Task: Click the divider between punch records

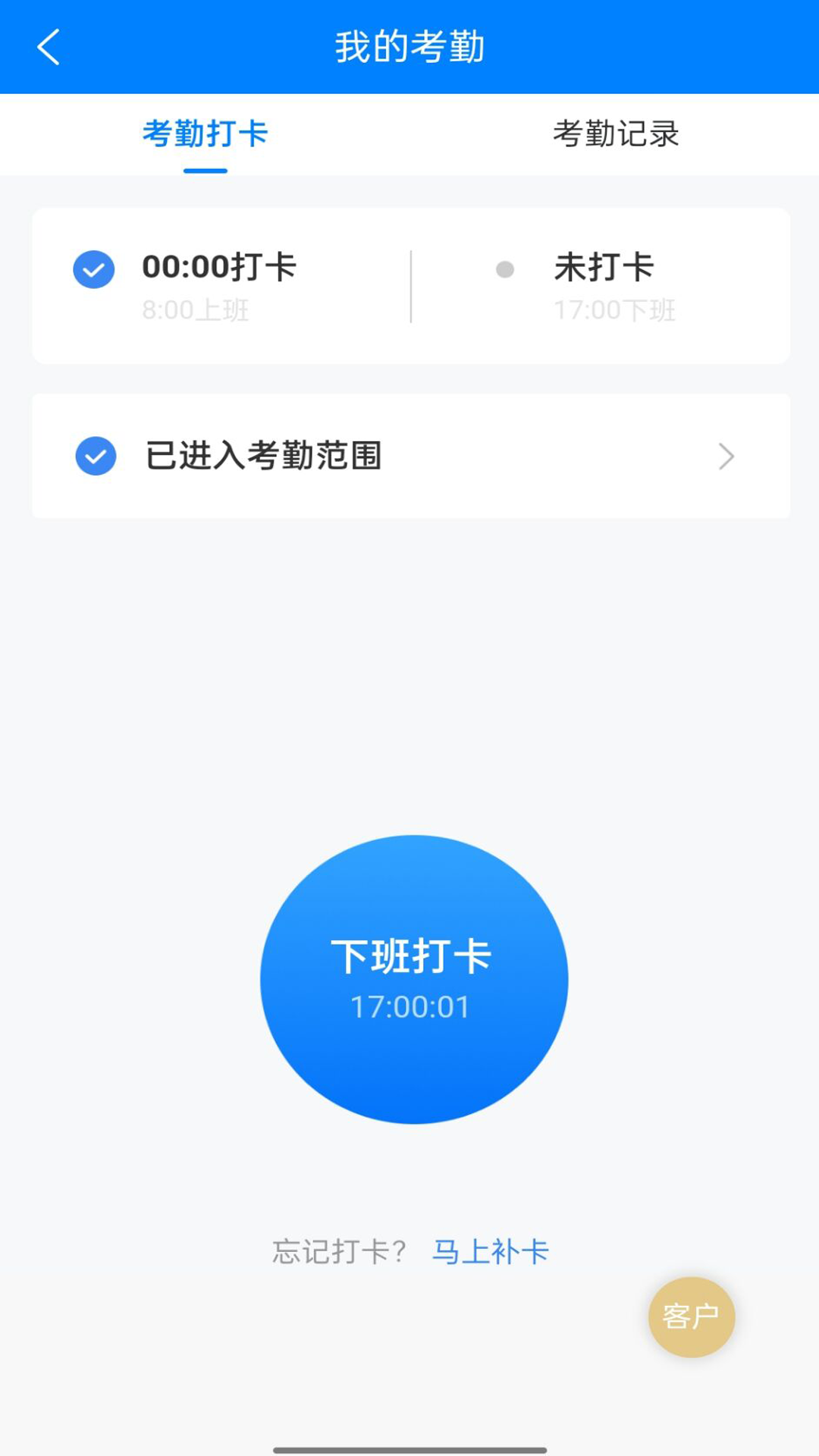Action: (410, 284)
